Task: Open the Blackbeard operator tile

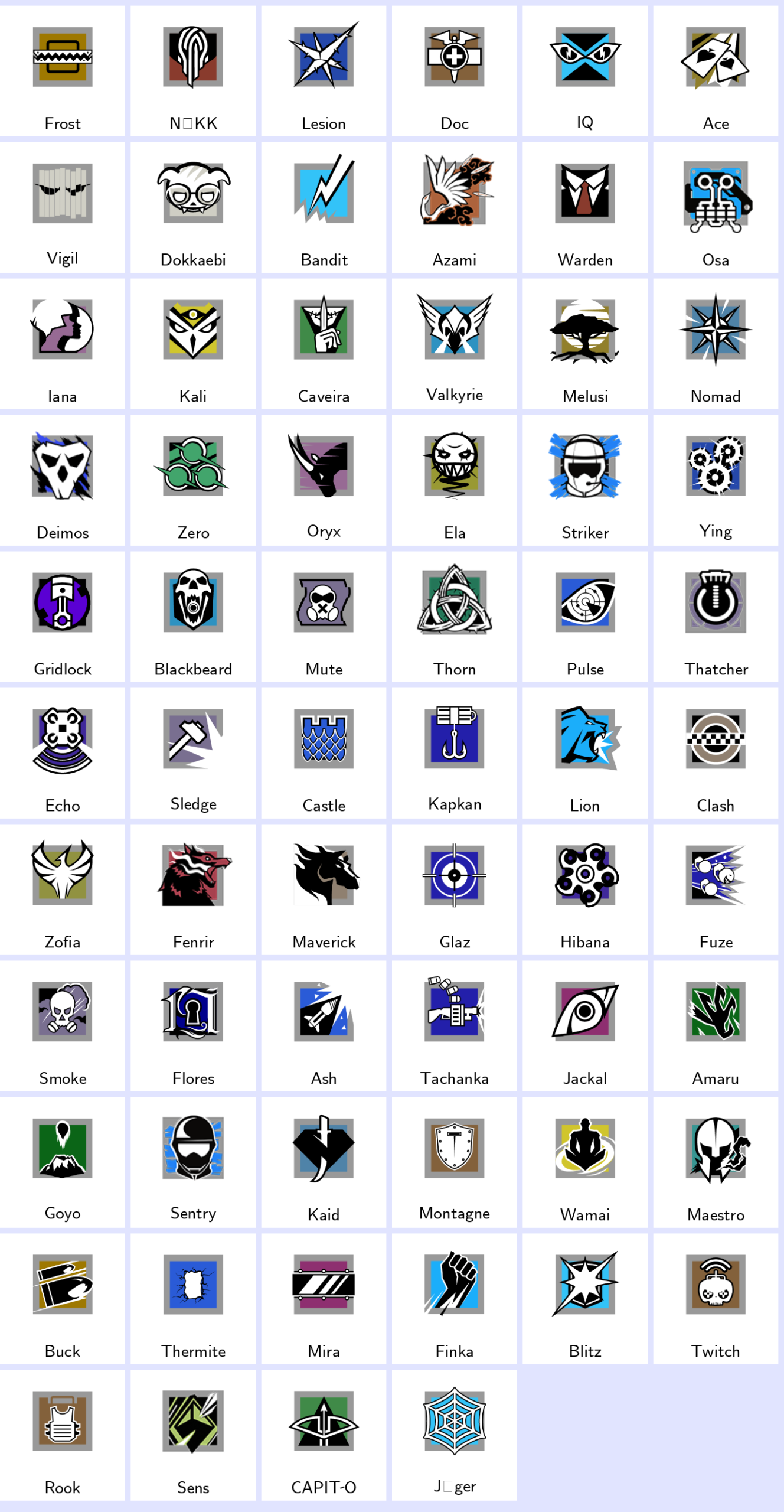Action: [x=193, y=617]
